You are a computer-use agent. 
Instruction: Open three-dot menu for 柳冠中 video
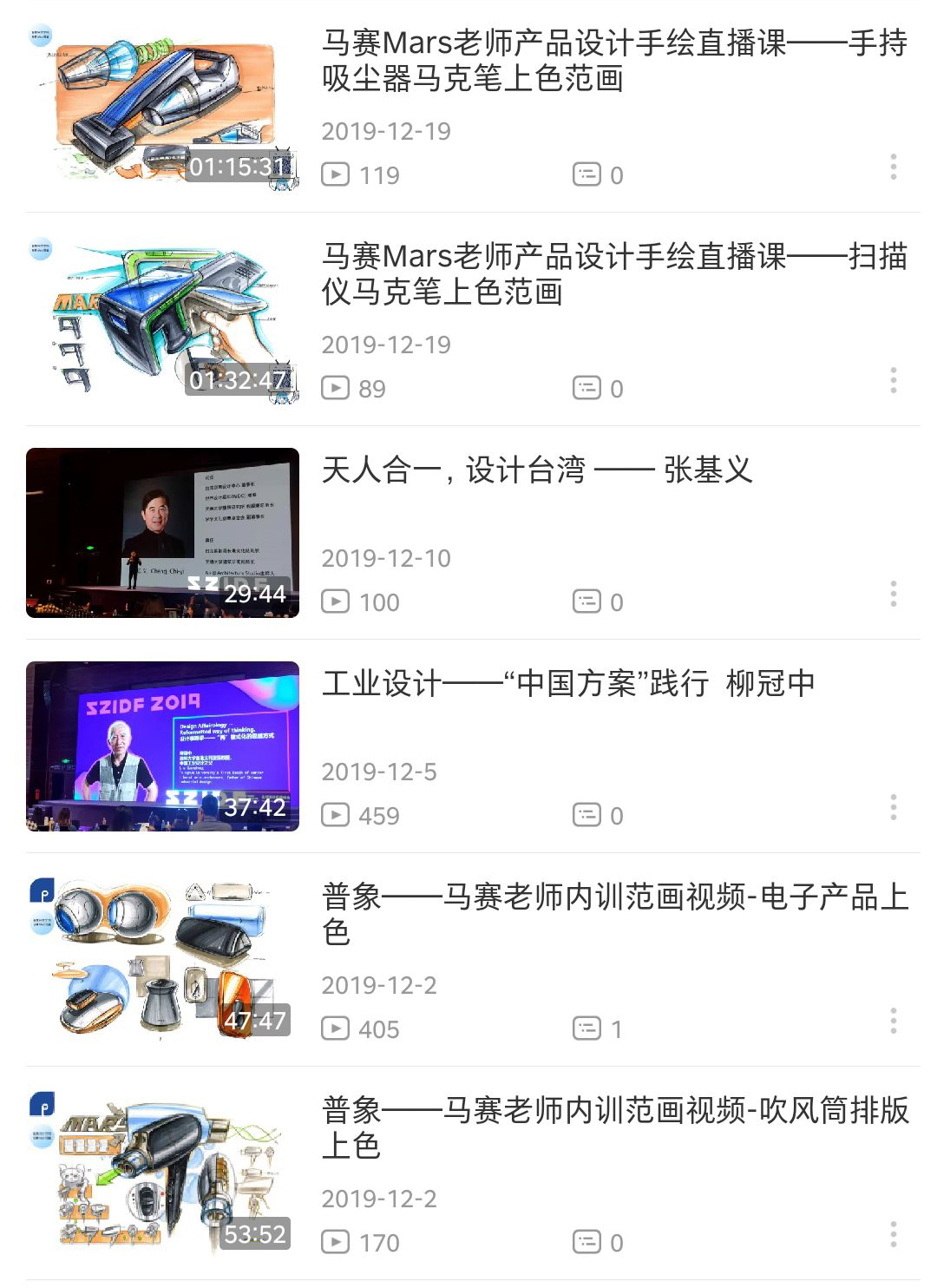pos(893,807)
